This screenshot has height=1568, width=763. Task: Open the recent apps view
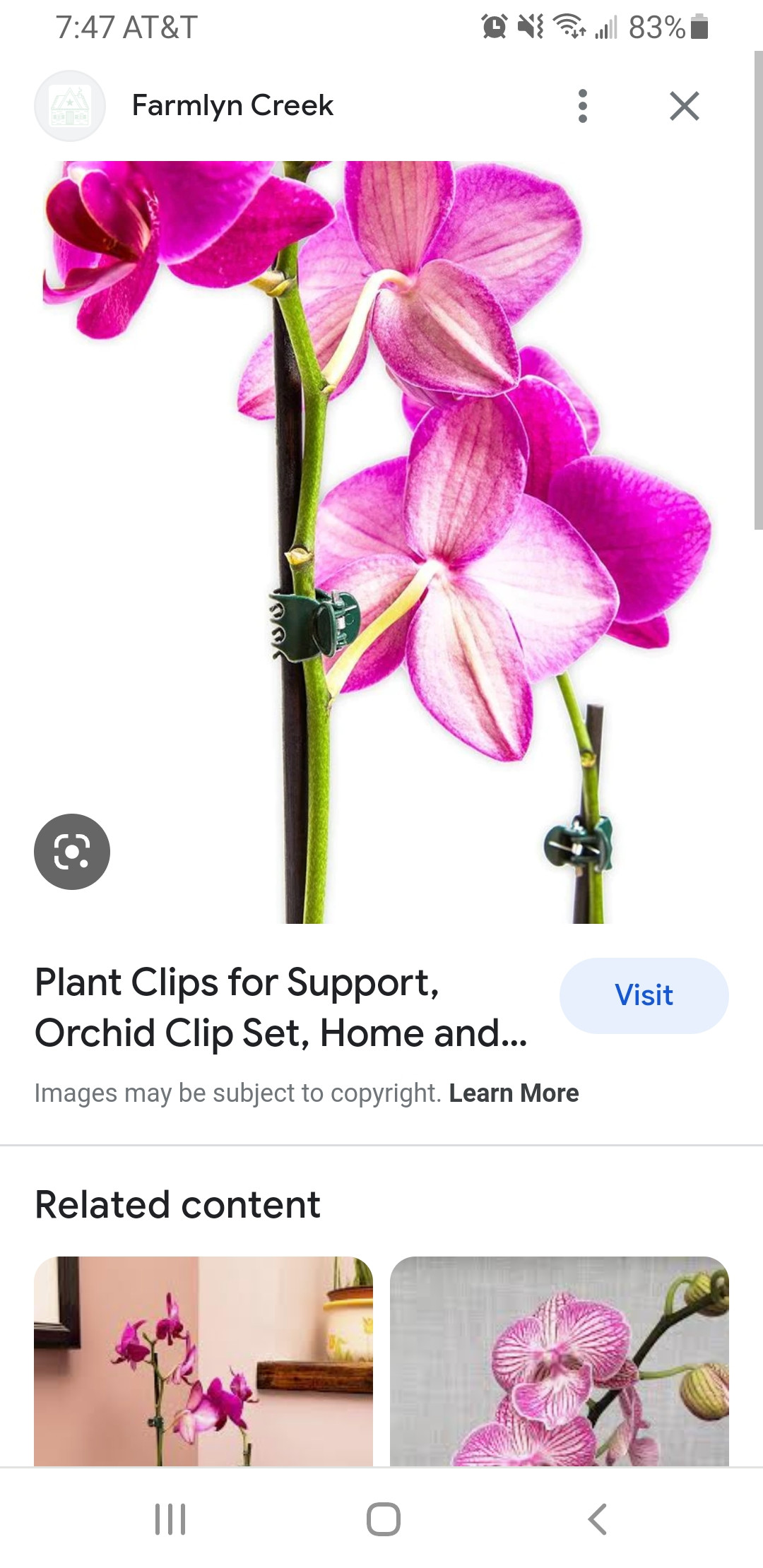[x=170, y=1519]
